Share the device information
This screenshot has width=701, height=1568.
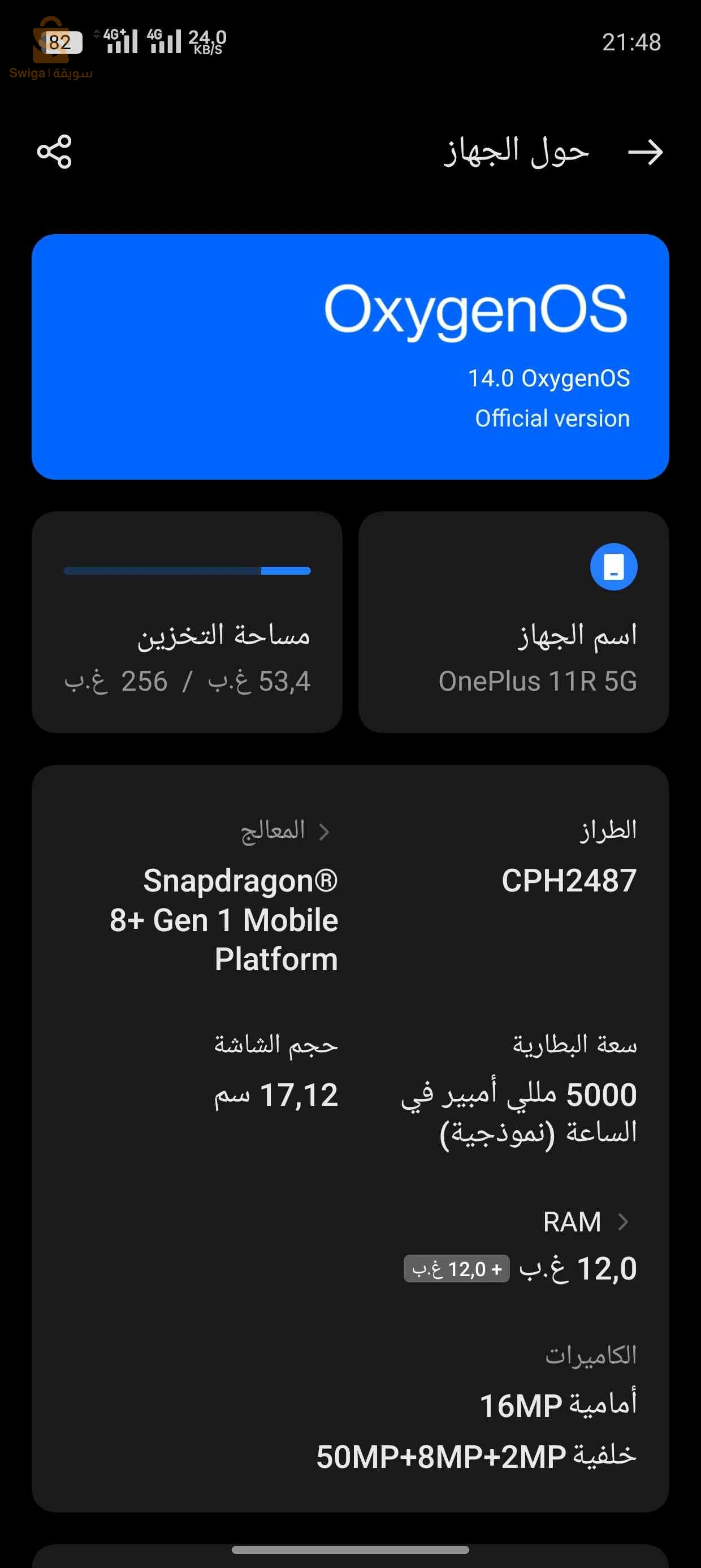tap(54, 152)
